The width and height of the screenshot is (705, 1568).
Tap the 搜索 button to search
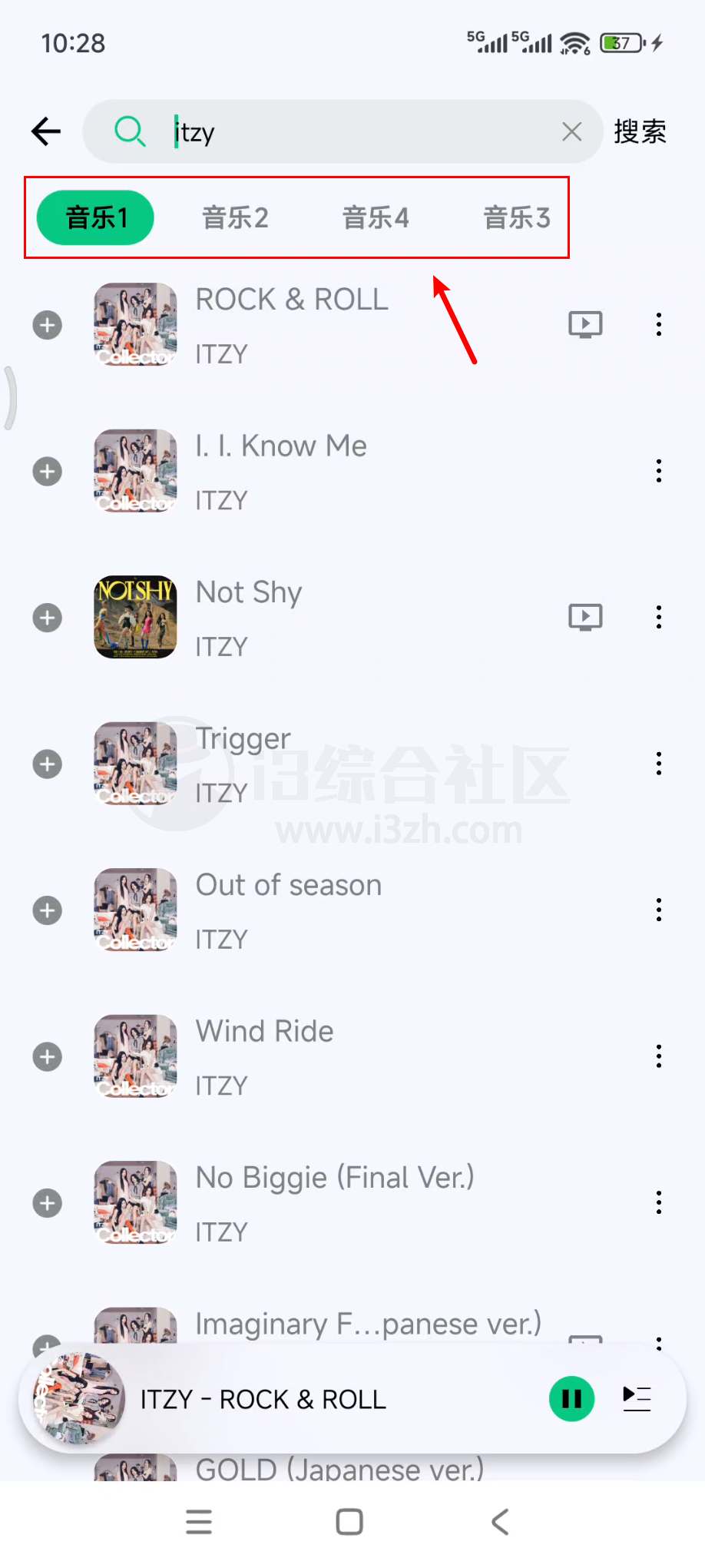640,131
